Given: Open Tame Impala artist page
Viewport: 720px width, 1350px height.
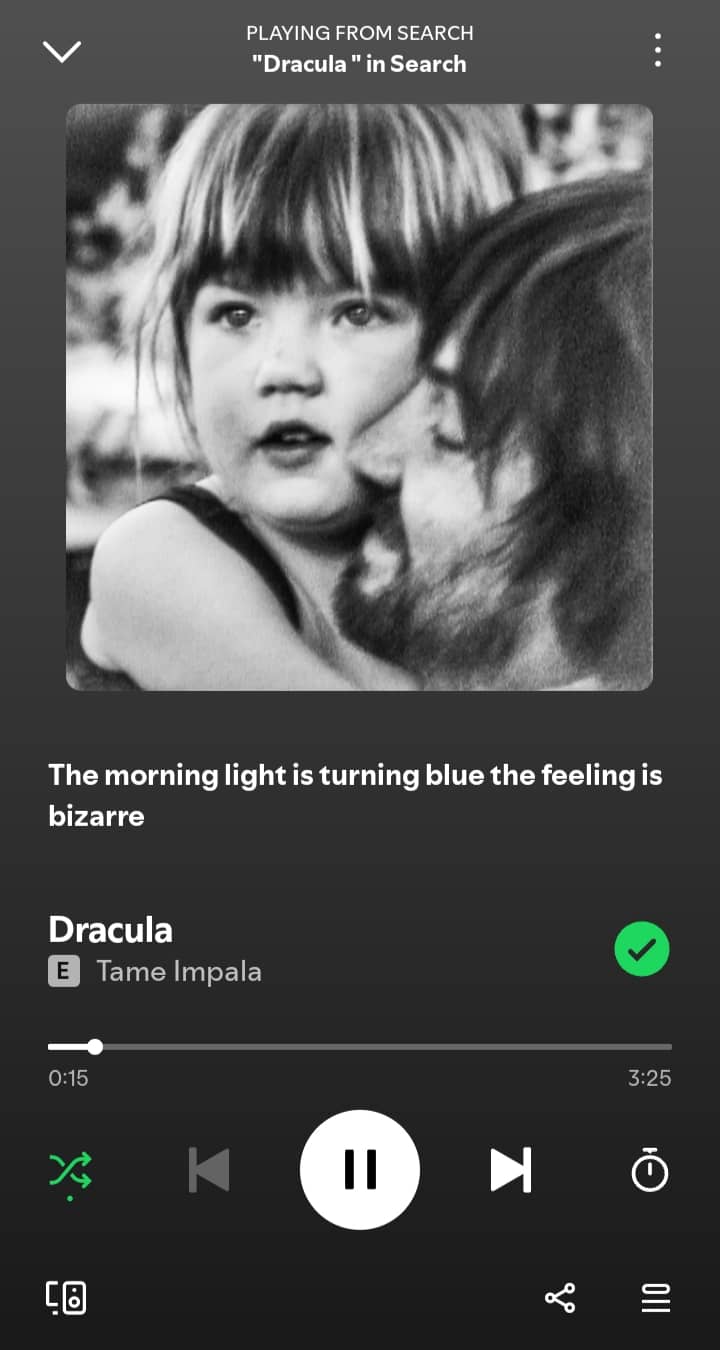Looking at the screenshot, I should click(179, 971).
